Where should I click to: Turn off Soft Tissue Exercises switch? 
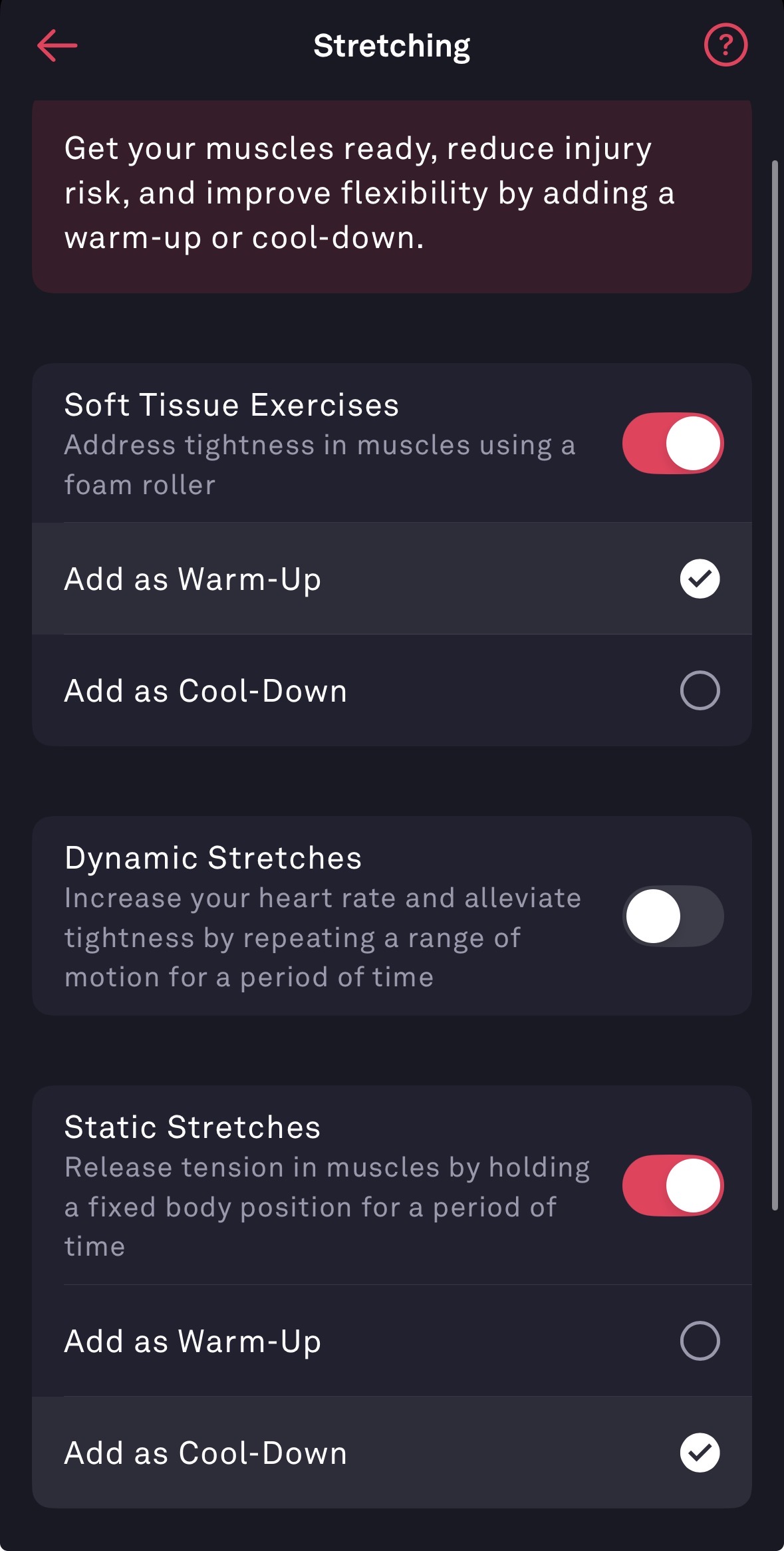click(672, 443)
